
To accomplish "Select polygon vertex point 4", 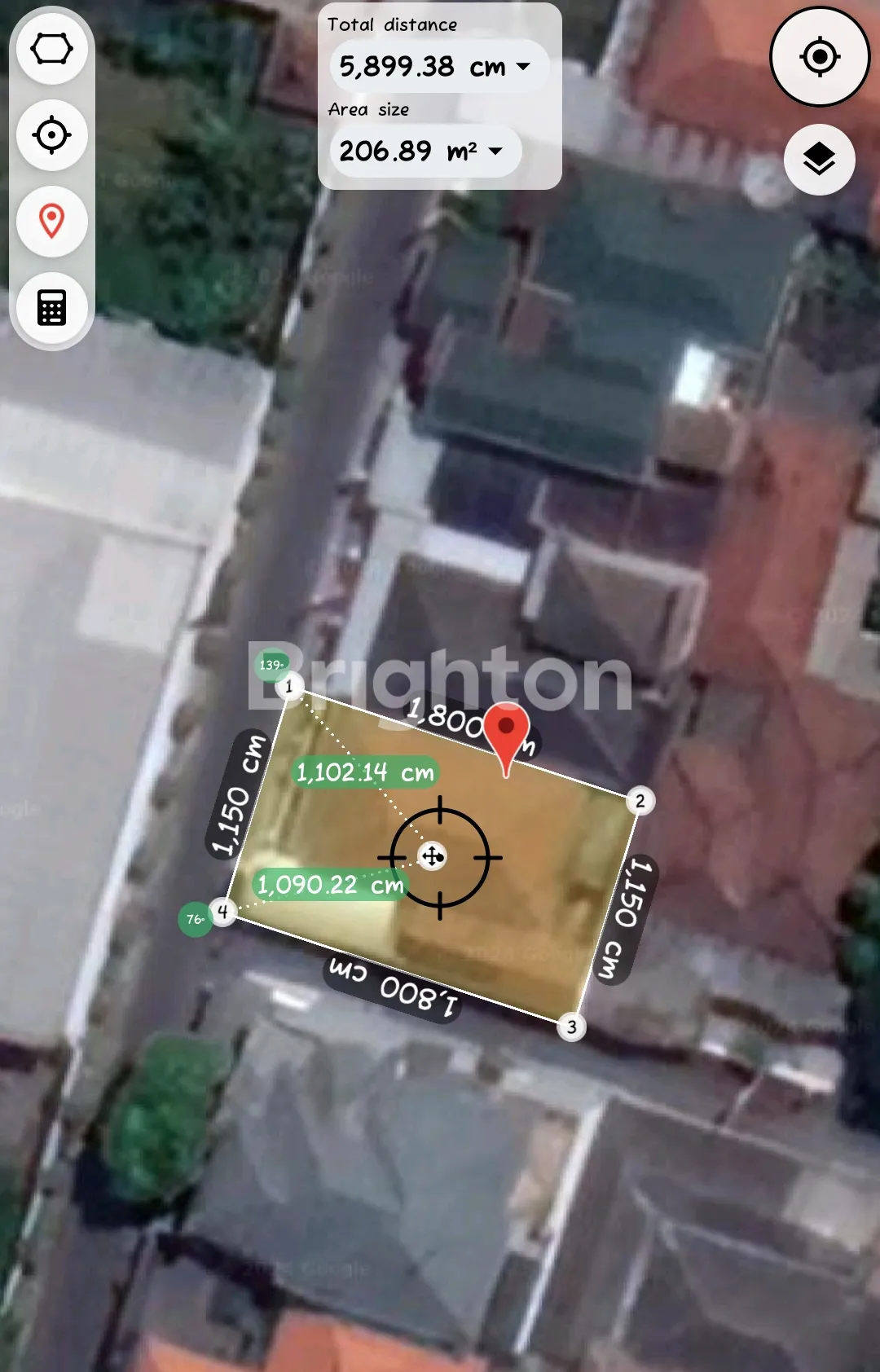I will click(222, 912).
